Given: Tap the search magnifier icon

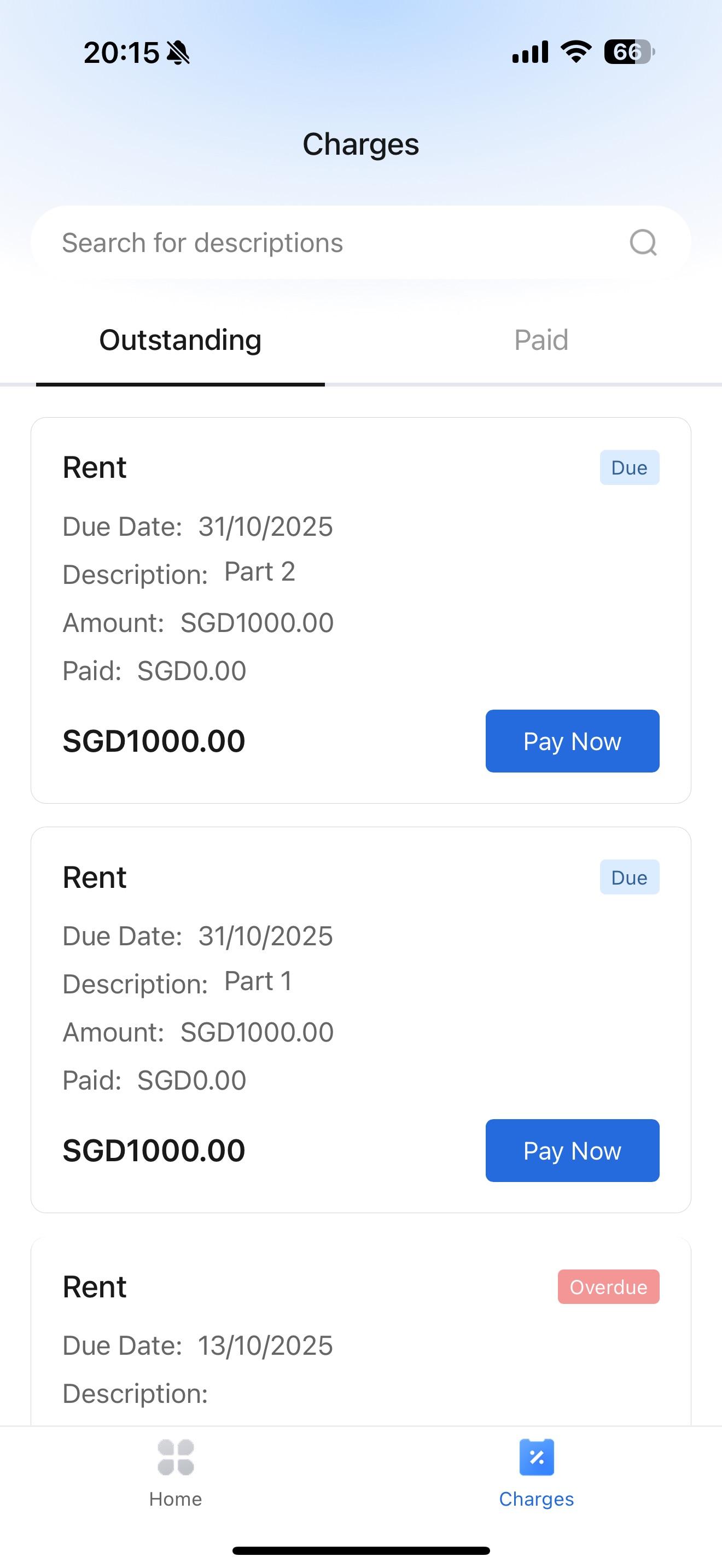Looking at the screenshot, I should pos(643,243).
